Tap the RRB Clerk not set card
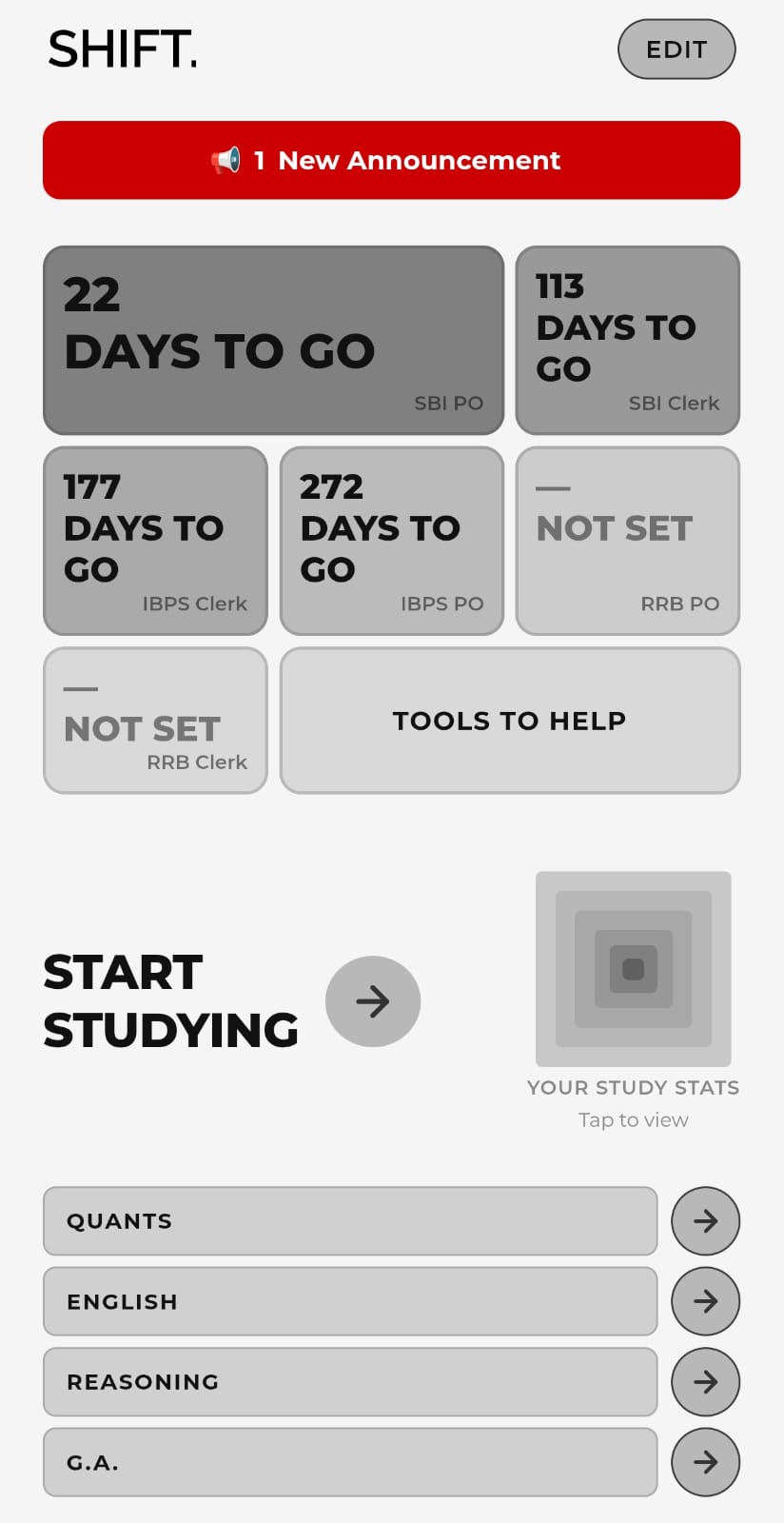 (x=155, y=721)
